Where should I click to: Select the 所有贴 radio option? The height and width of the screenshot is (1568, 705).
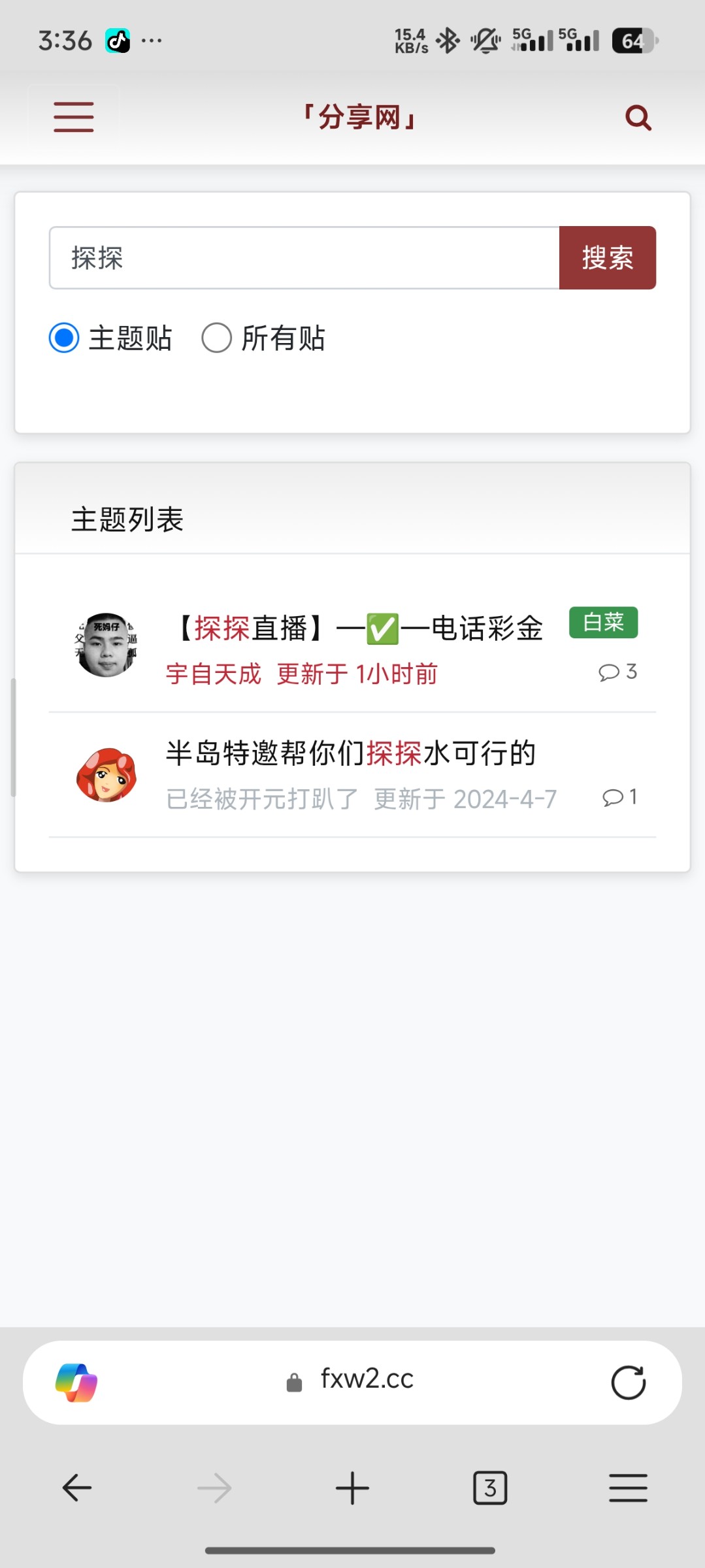[x=217, y=338]
